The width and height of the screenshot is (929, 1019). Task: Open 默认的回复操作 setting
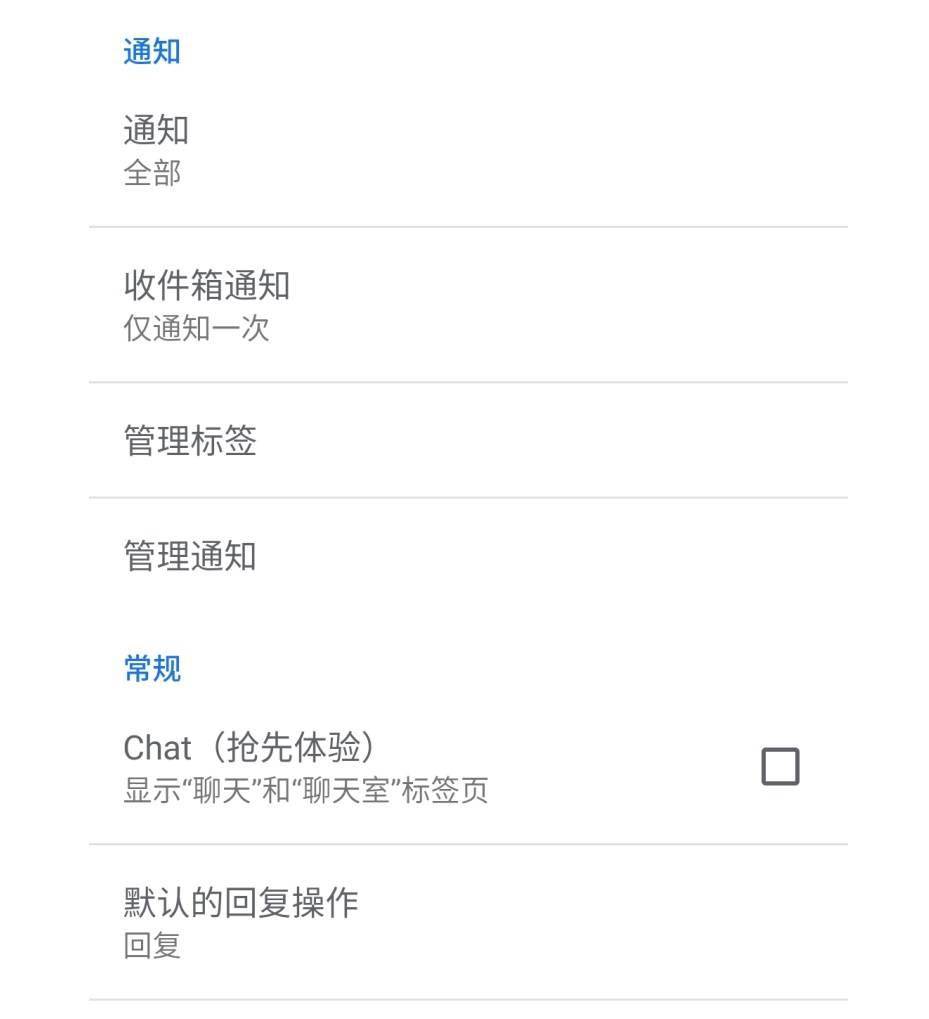click(x=468, y=922)
